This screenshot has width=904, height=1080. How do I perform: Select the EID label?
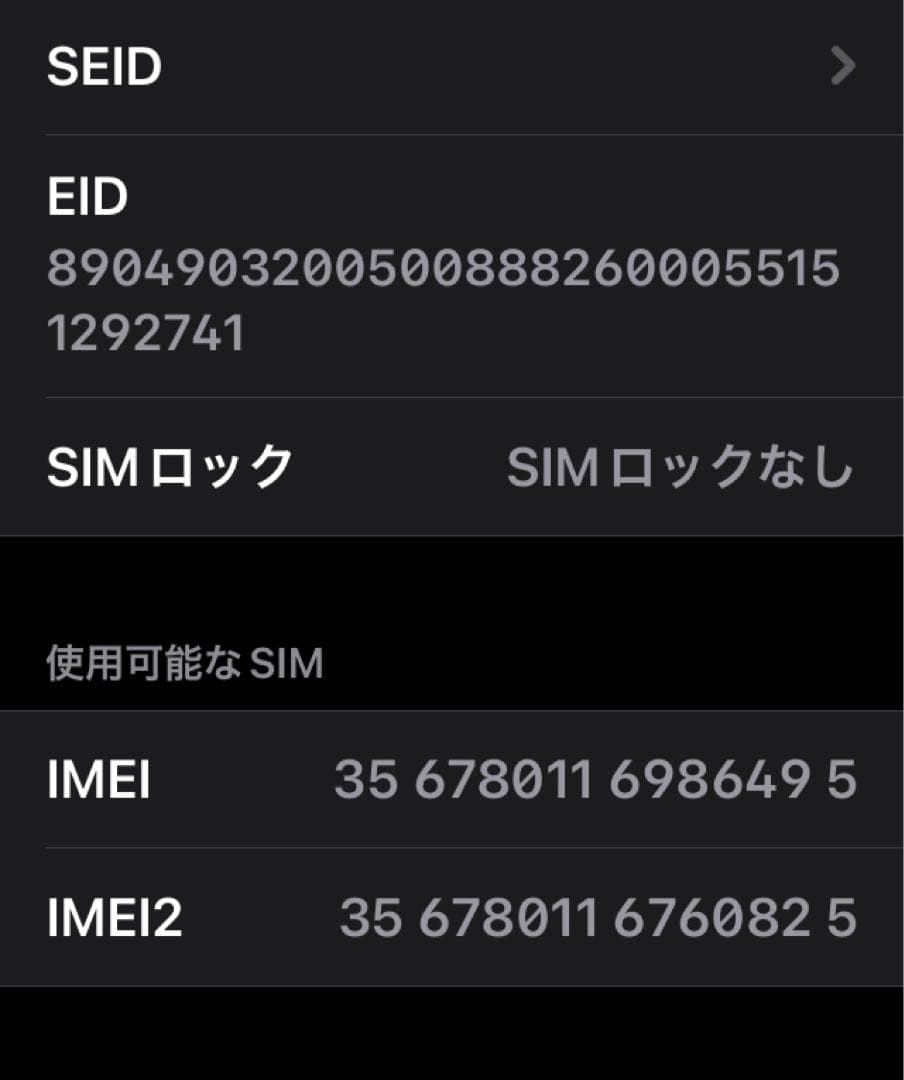(x=85, y=198)
